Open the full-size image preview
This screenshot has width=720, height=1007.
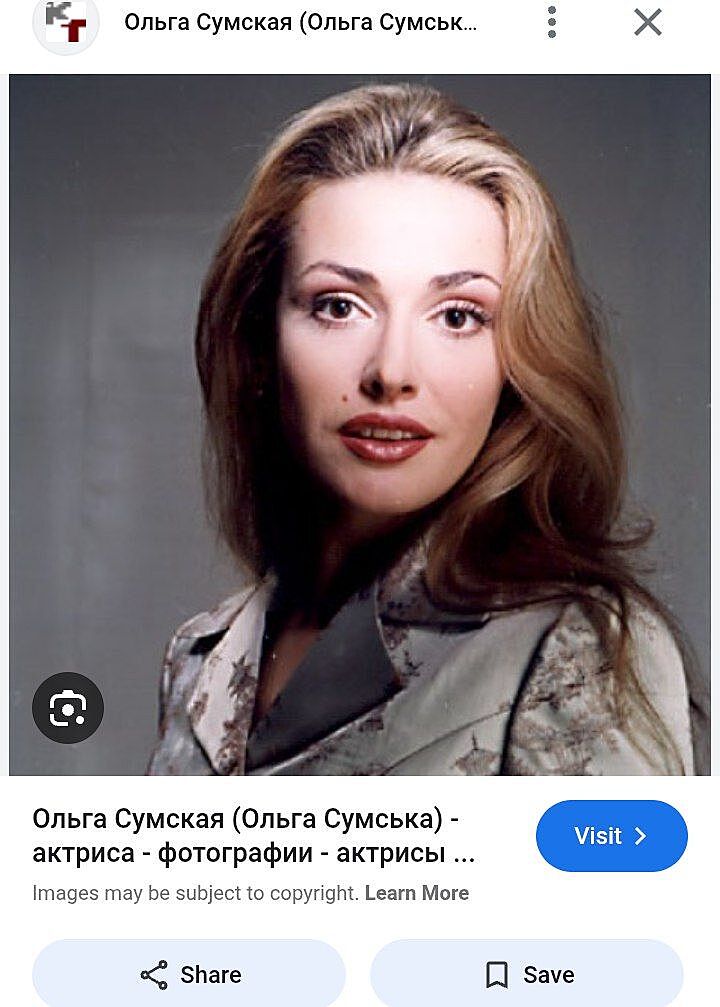pyautogui.click(x=380, y=400)
